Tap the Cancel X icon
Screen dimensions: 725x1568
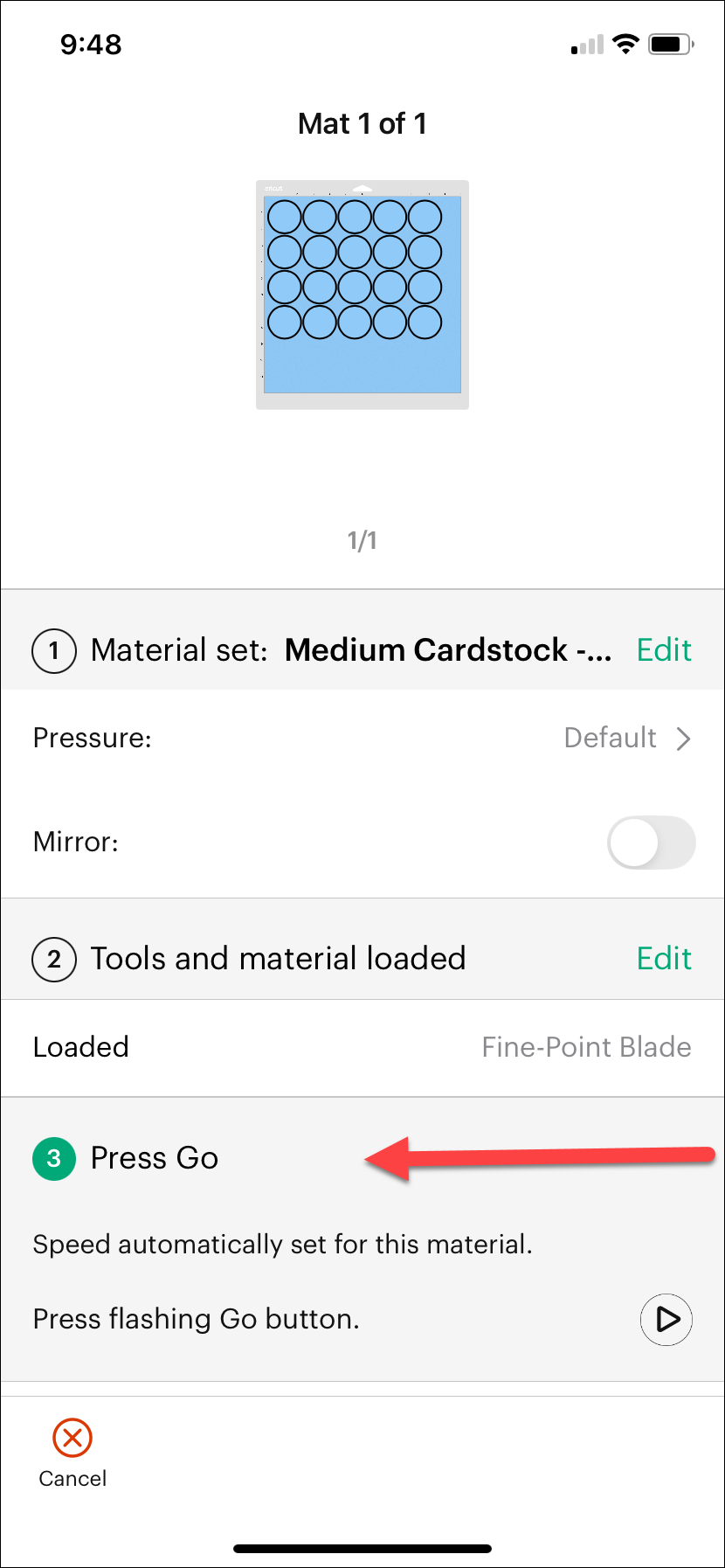point(72,1437)
